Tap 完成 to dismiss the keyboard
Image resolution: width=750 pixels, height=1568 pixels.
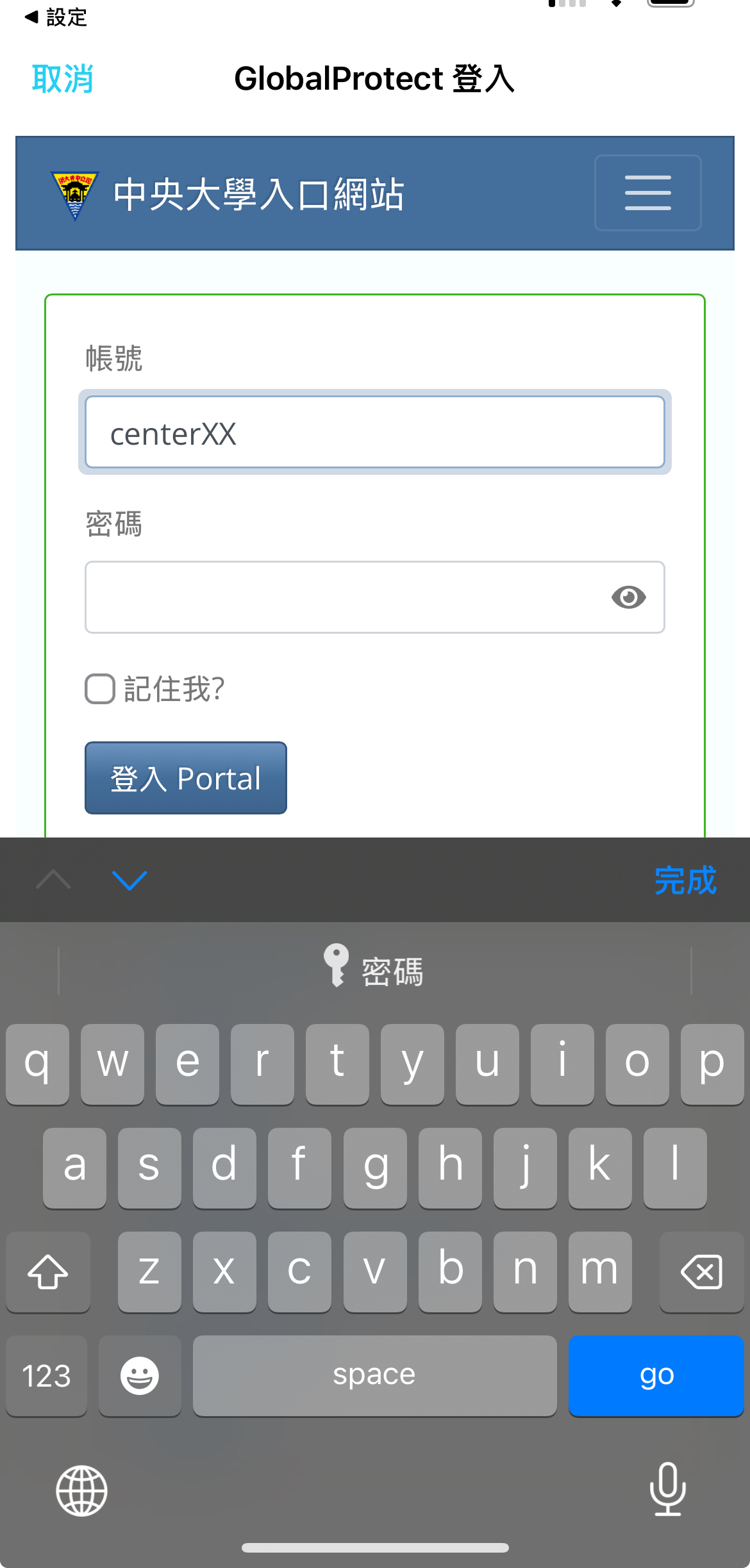click(x=685, y=880)
